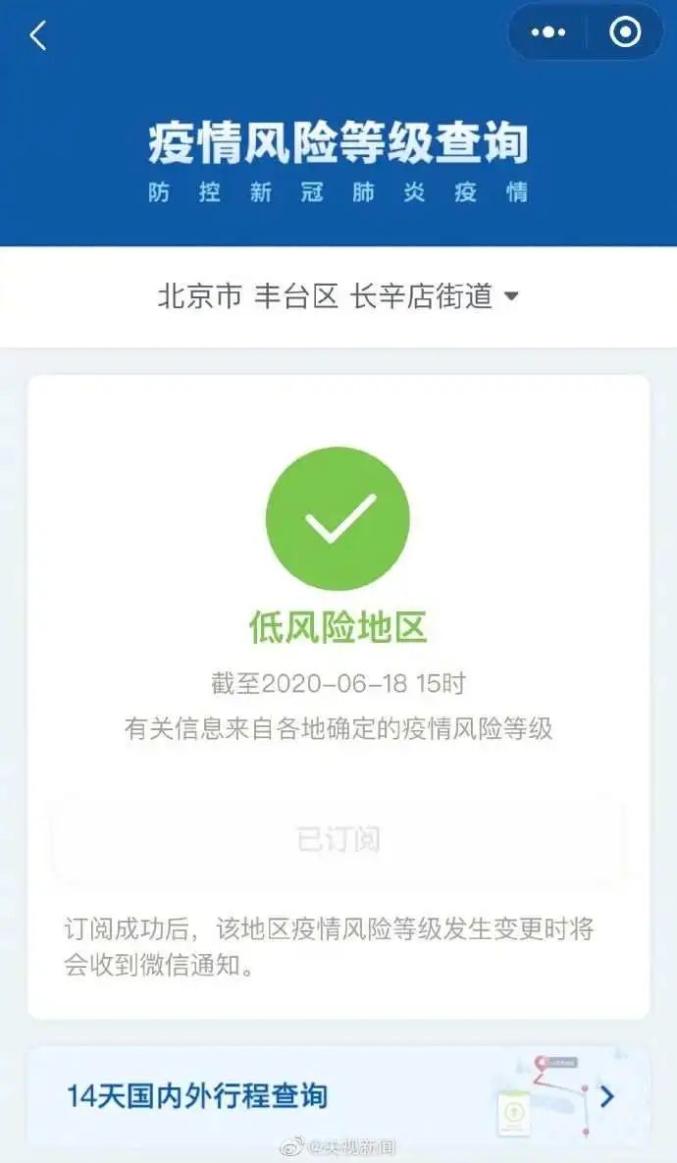The image size is (677, 1163).
Task: Open the mini program three-dot menu
Action: click(548, 33)
